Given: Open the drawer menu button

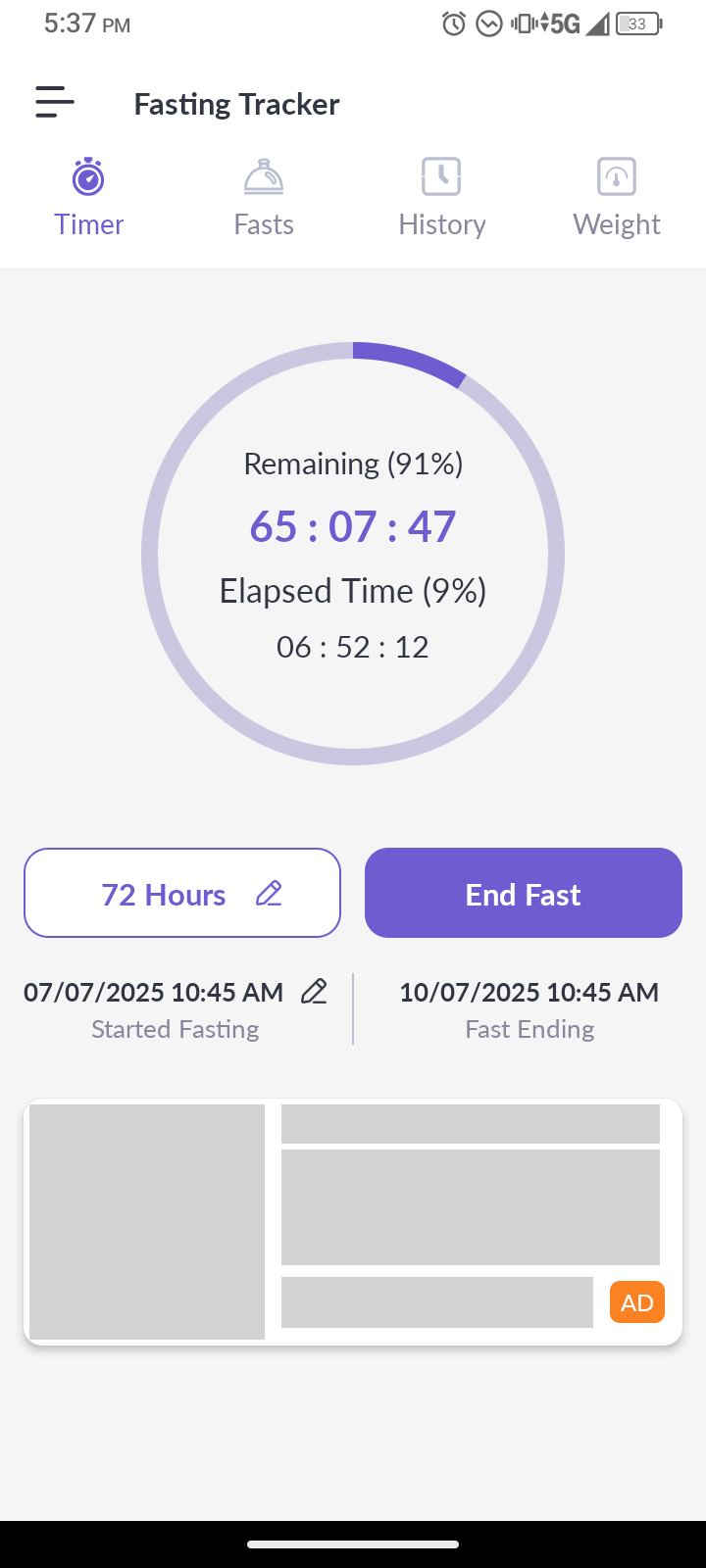Looking at the screenshot, I should [x=55, y=103].
